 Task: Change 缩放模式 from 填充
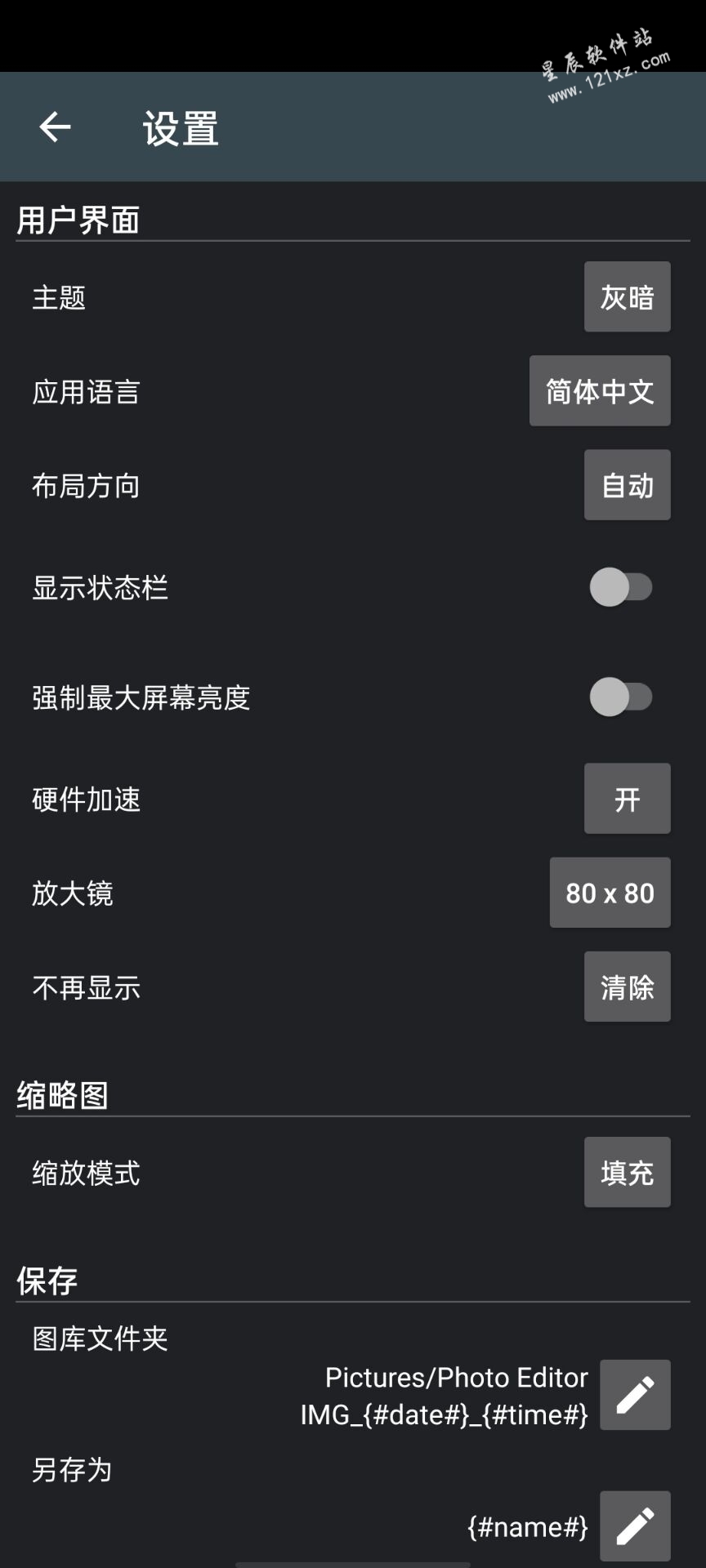pos(627,1172)
